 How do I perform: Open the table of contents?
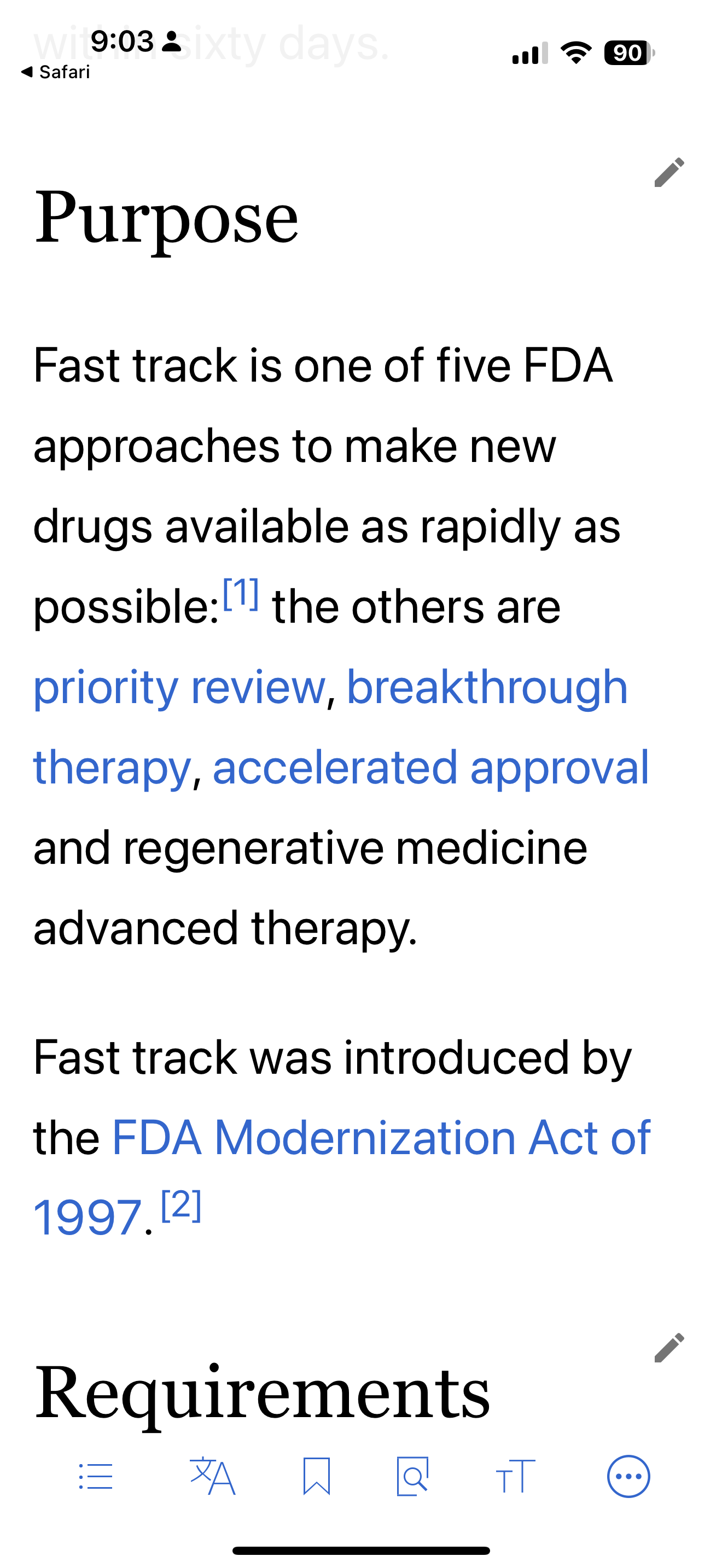(x=96, y=1476)
